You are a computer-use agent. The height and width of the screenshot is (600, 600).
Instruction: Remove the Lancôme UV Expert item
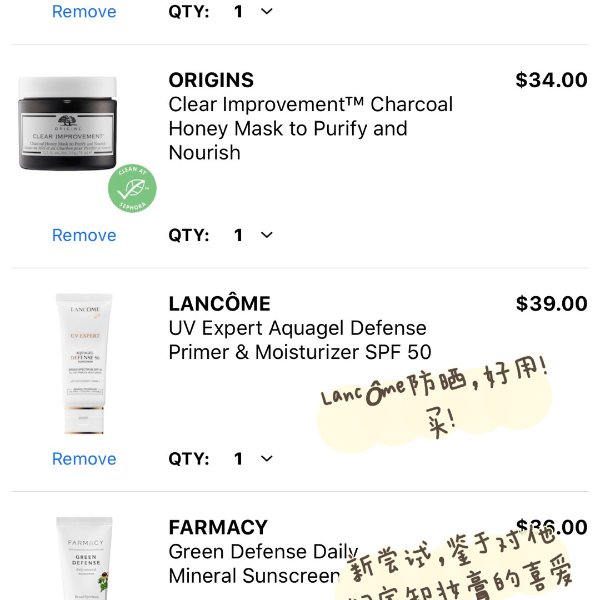click(84, 459)
